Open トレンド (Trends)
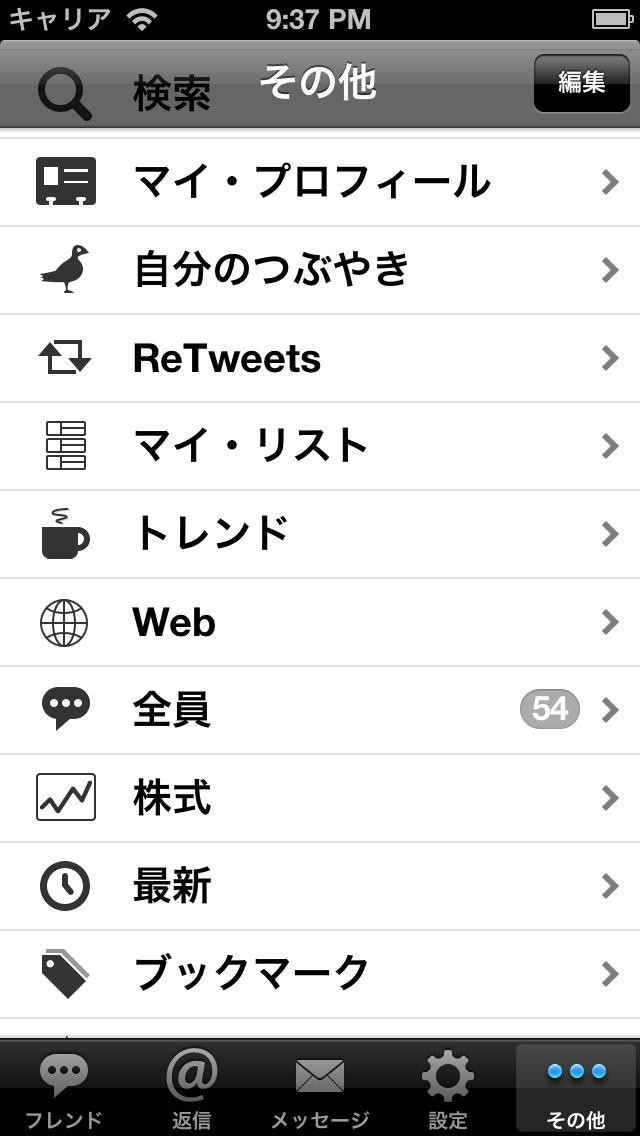This screenshot has height=1136, width=640. click(x=320, y=534)
